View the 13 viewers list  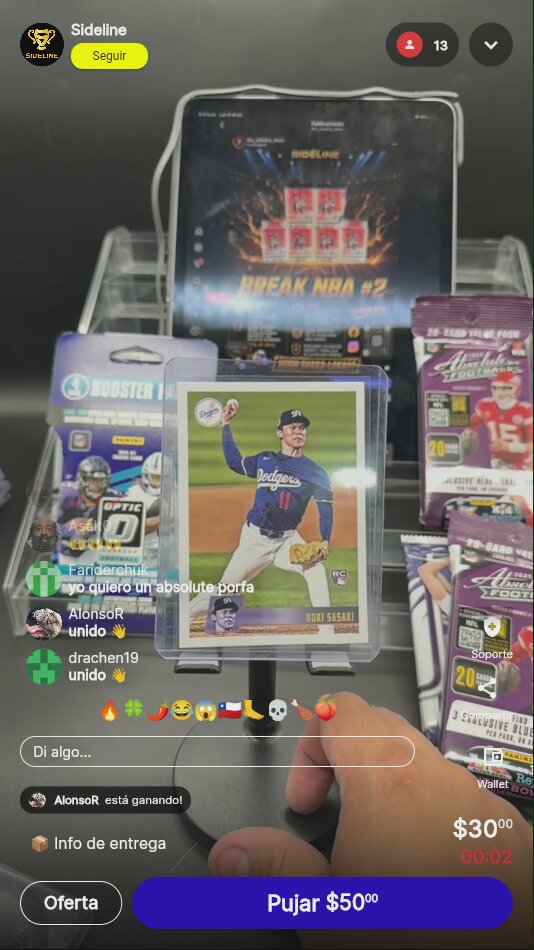point(422,45)
